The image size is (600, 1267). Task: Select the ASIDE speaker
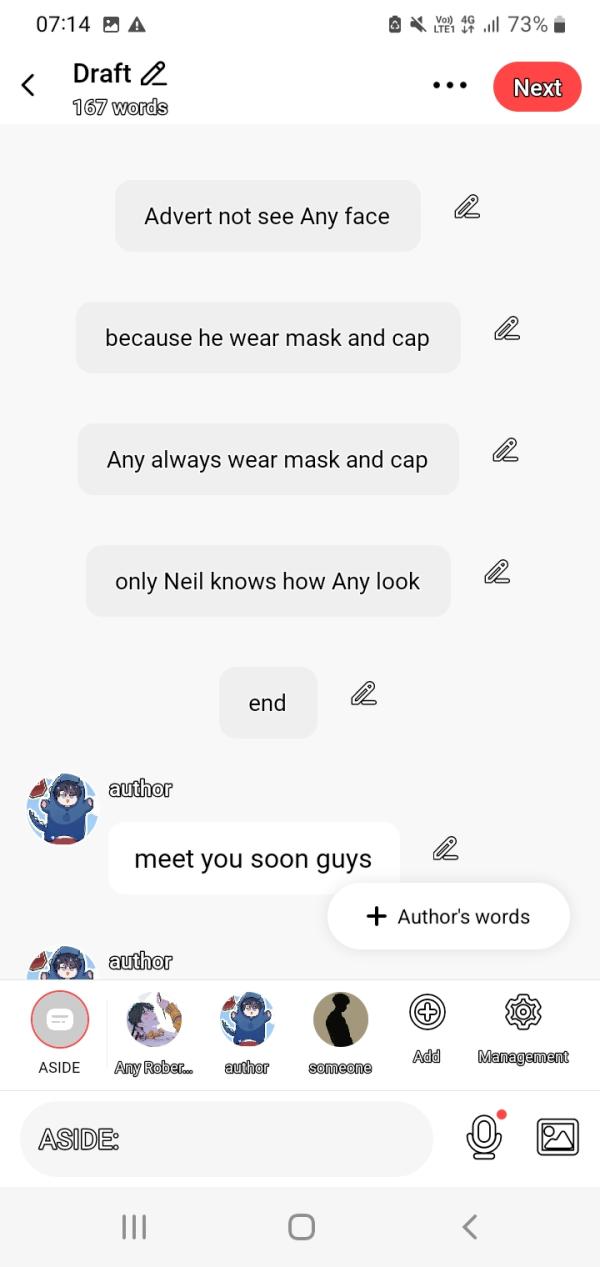[x=60, y=1020]
